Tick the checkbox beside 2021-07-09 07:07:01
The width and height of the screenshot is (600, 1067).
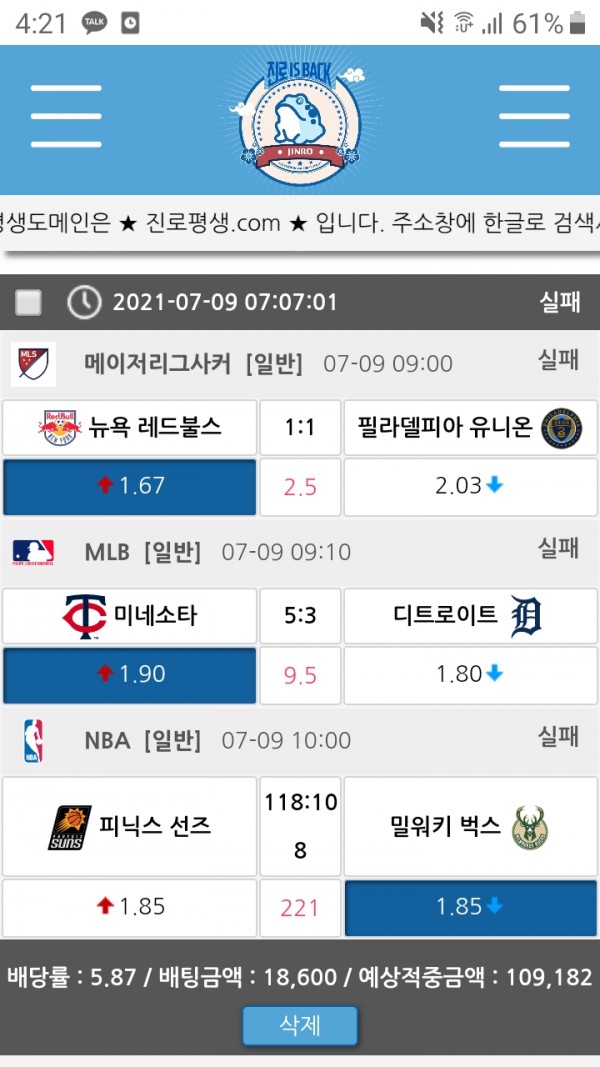29,302
